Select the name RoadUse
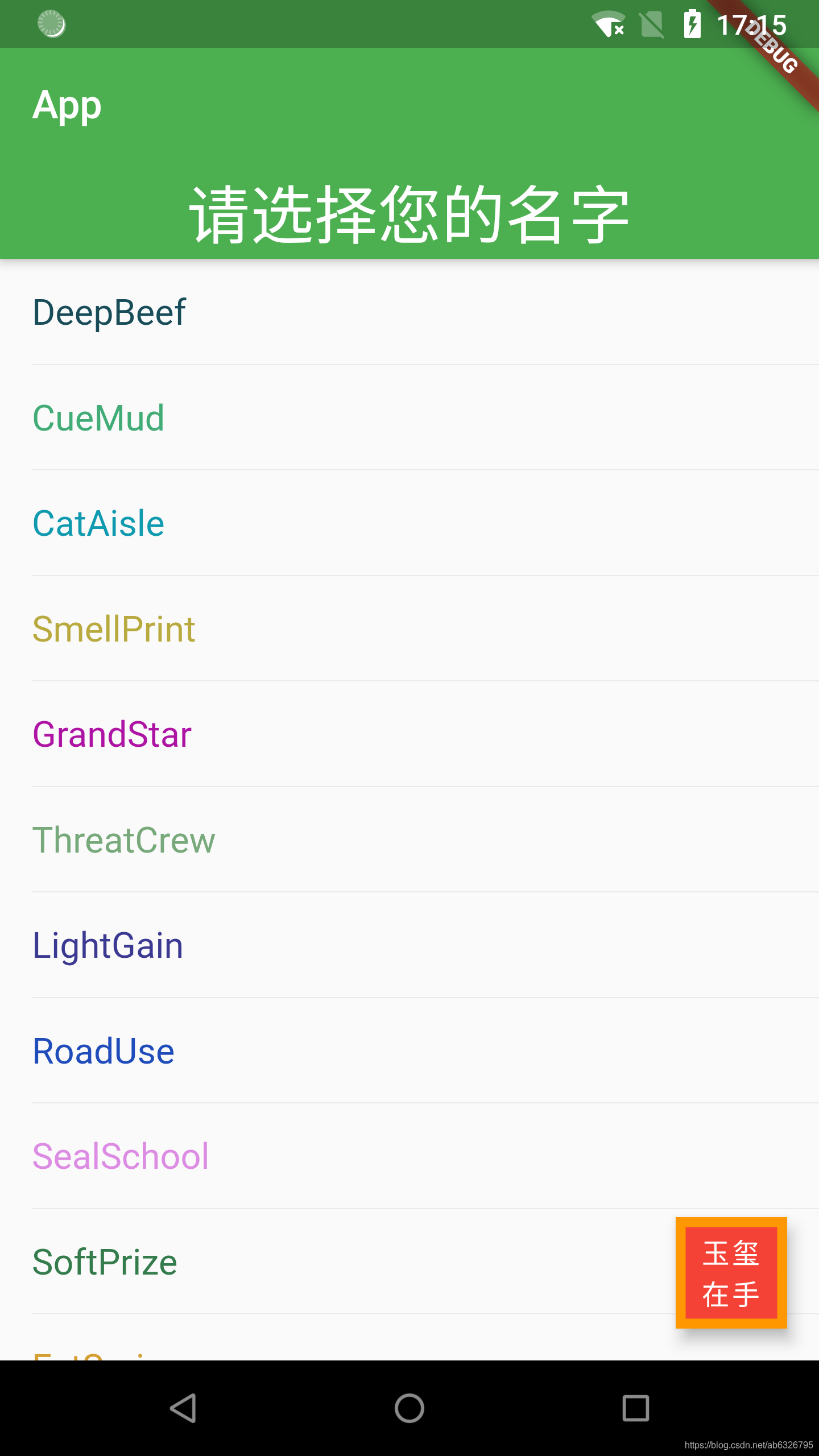The height and width of the screenshot is (1456, 819). click(x=102, y=1050)
